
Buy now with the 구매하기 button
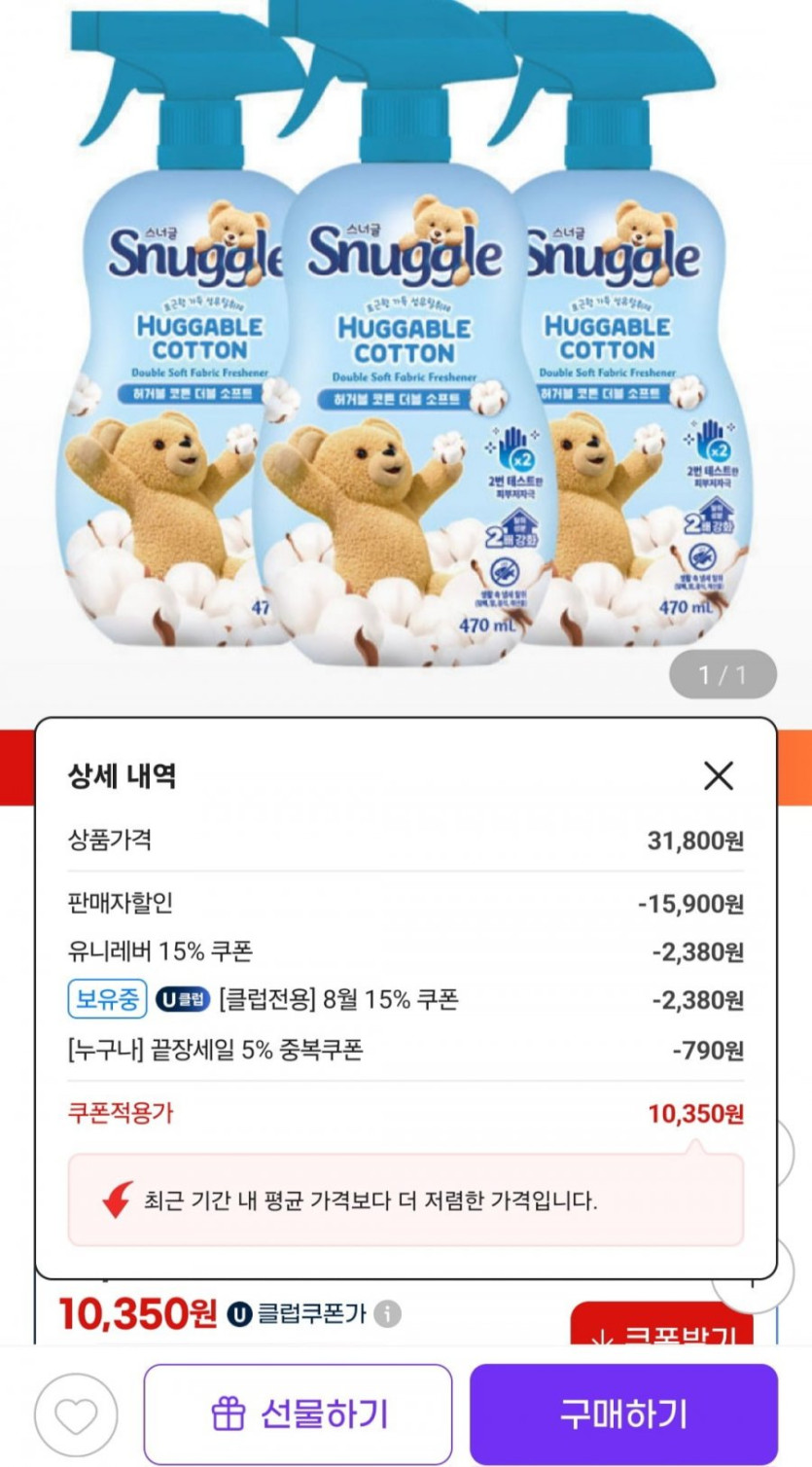click(623, 1413)
